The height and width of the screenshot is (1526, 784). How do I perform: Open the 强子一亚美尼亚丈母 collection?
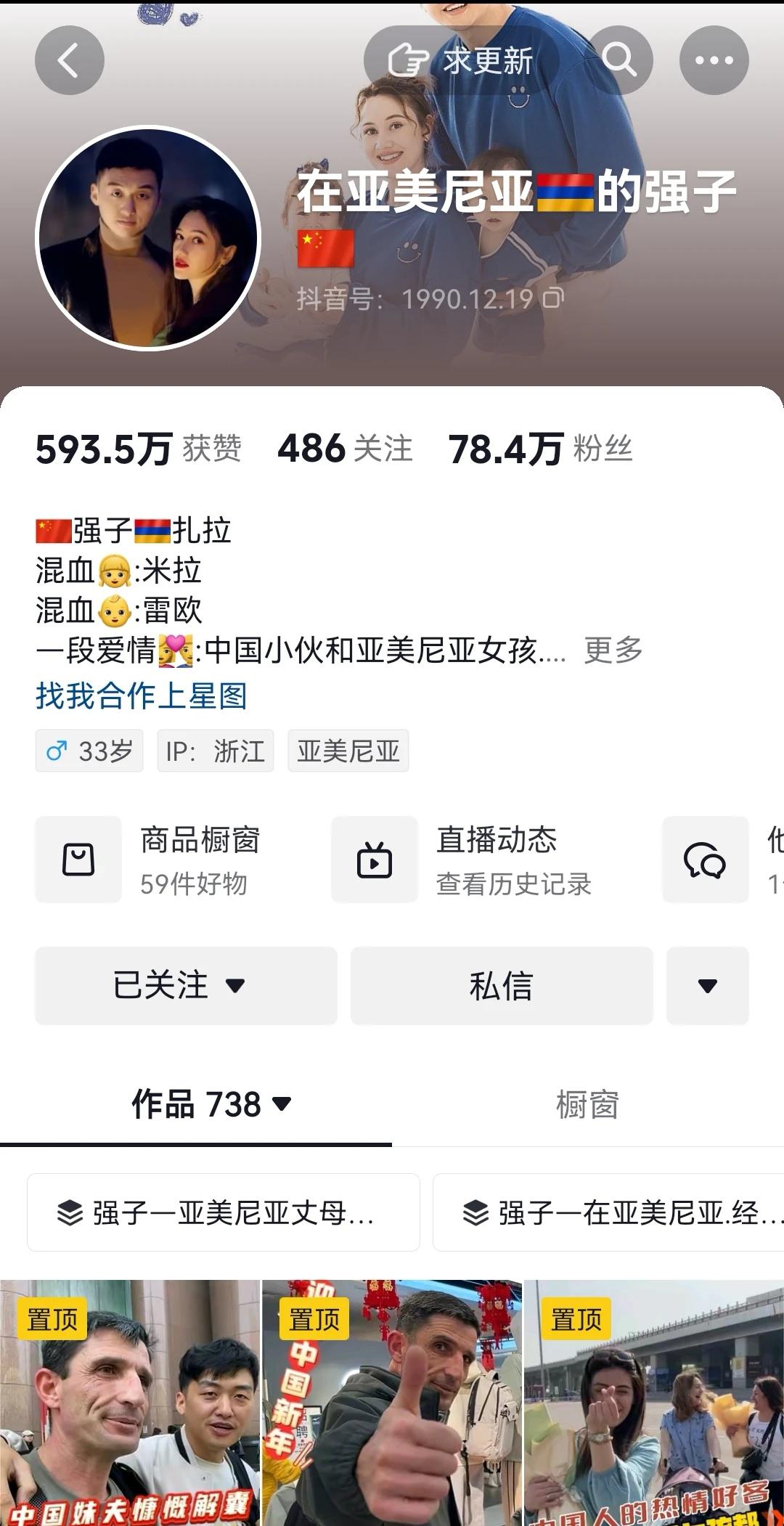click(x=224, y=1212)
